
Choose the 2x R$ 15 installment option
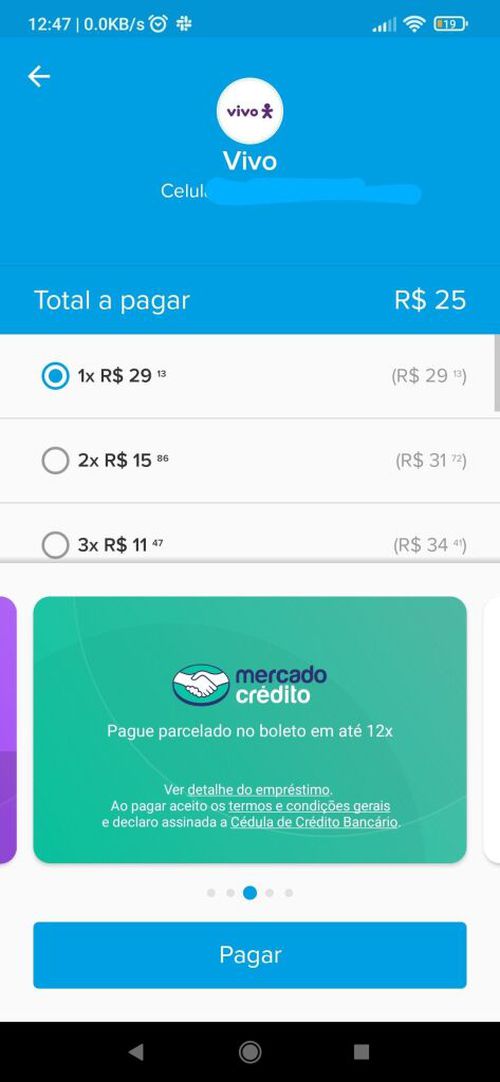(x=250, y=460)
